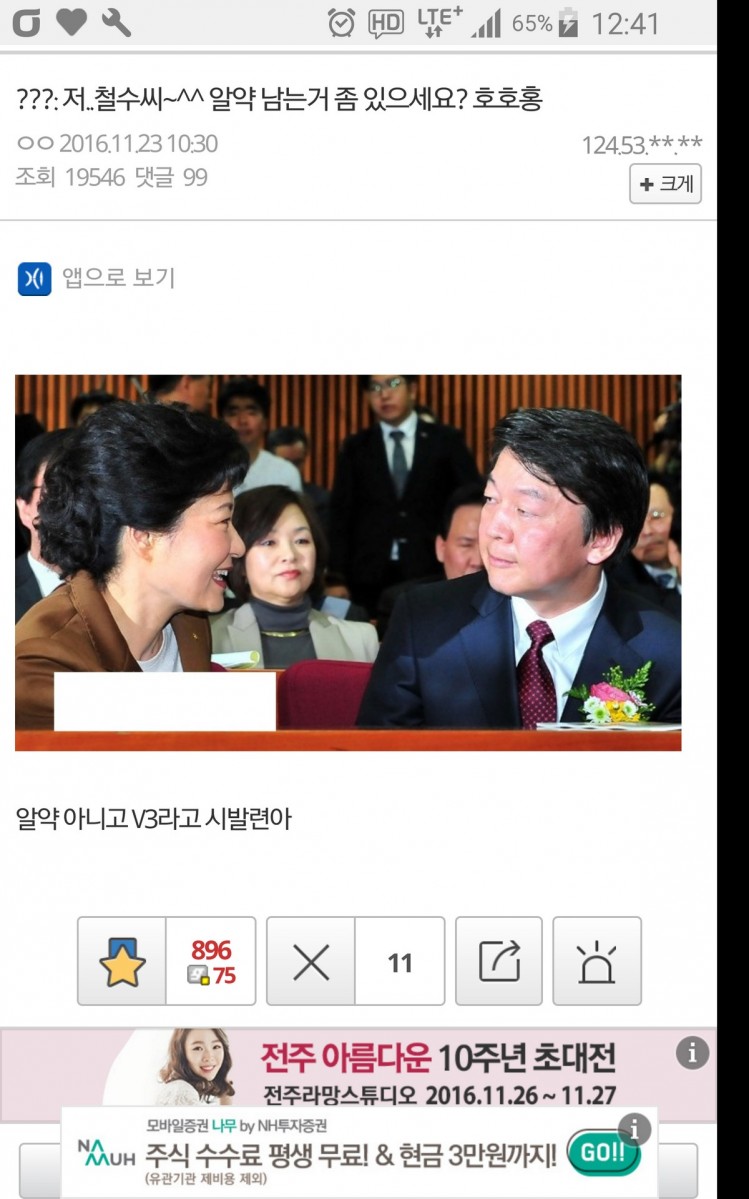749x1199 pixels.
Task: Report this post with the siren icon
Action: click(597, 961)
